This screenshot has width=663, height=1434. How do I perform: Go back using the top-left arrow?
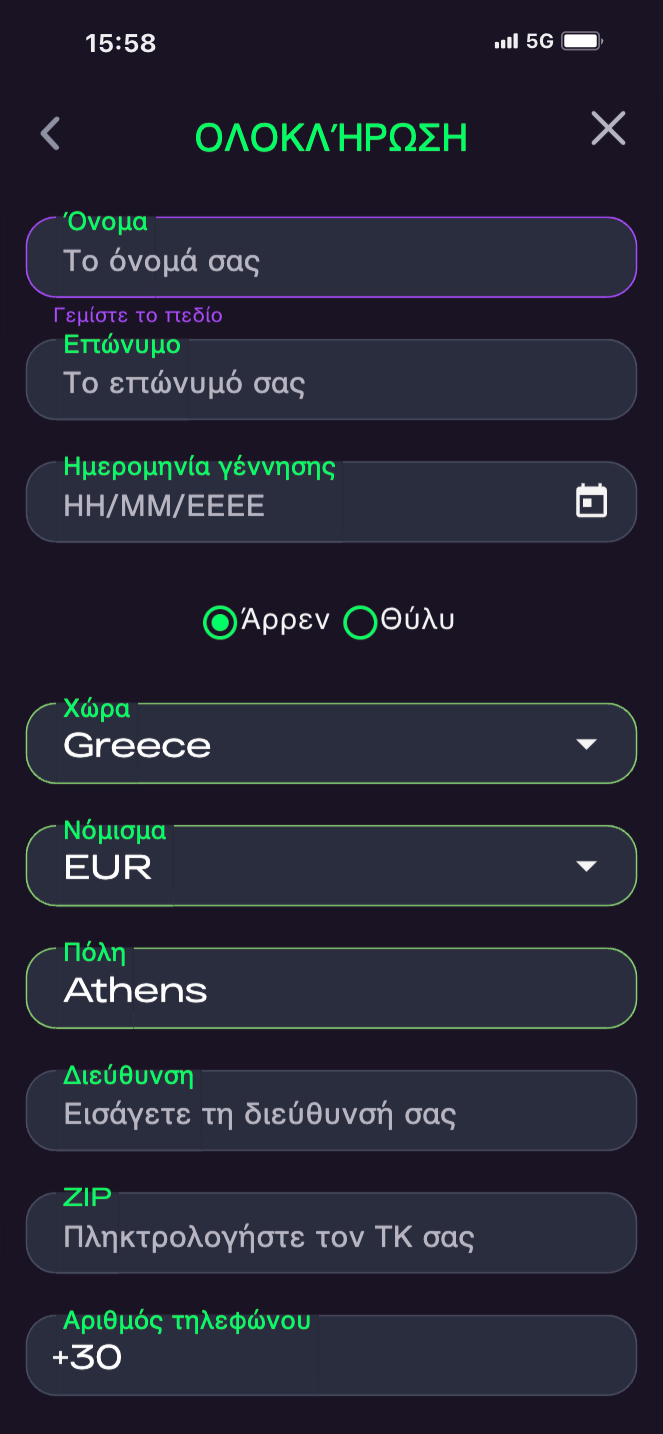[x=51, y=134]
